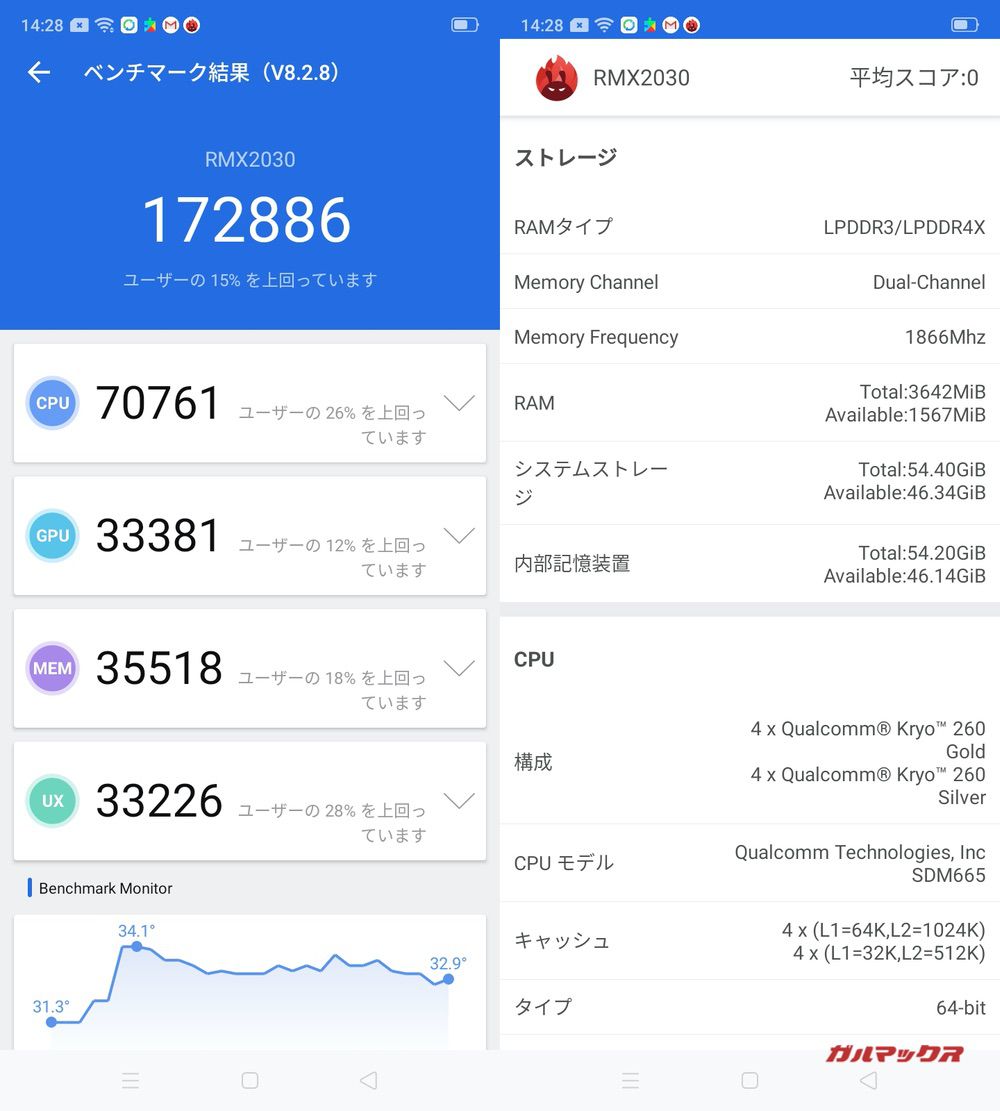
Task: Tap the back arrow on the benchmark results header
Action: click(x=38, y=72)
